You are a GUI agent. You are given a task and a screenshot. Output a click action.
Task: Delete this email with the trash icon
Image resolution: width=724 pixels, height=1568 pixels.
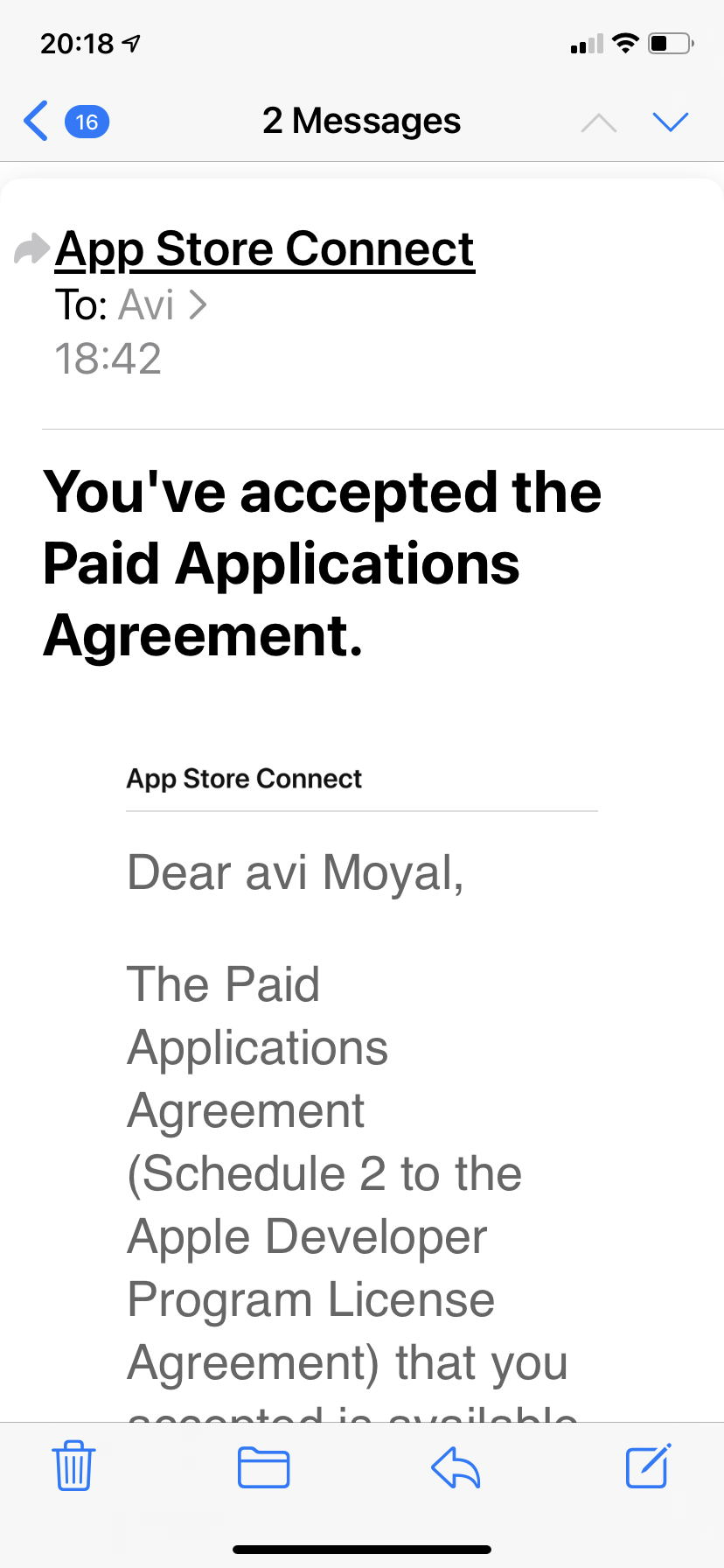(x=73, y=1466)
